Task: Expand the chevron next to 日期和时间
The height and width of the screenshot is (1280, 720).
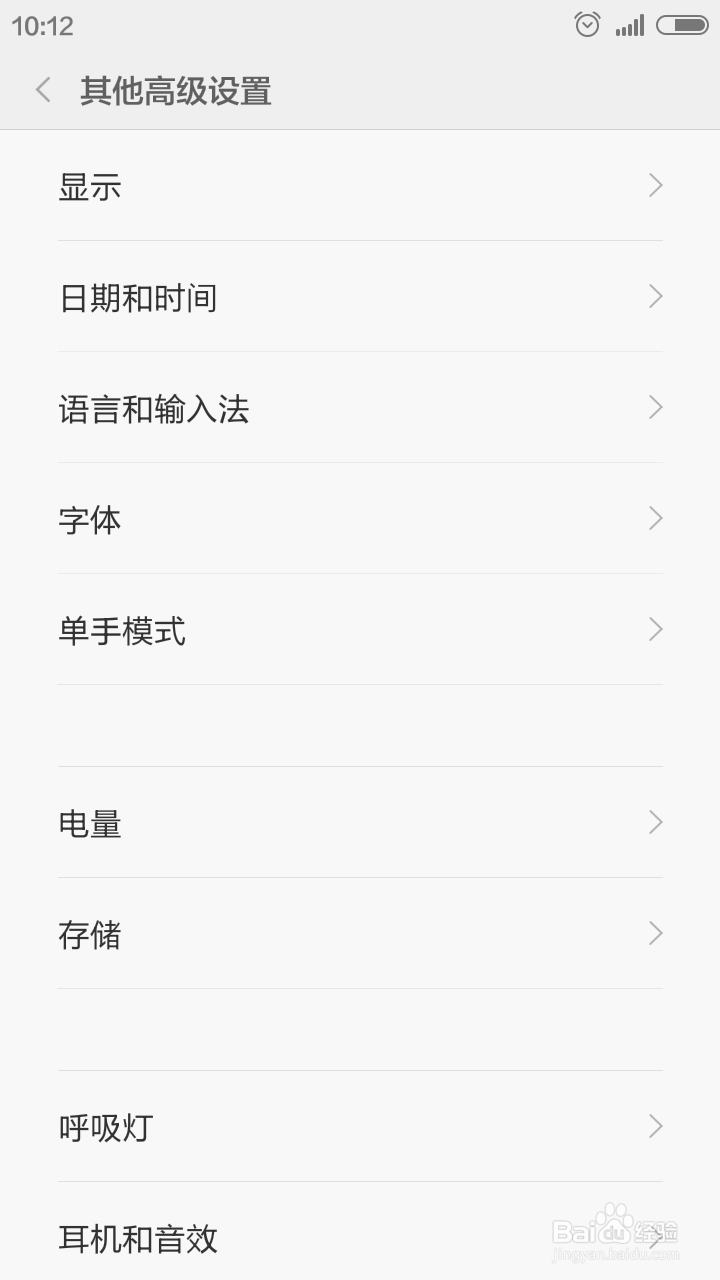Action: pyautogui.click(x=655, y=297)
